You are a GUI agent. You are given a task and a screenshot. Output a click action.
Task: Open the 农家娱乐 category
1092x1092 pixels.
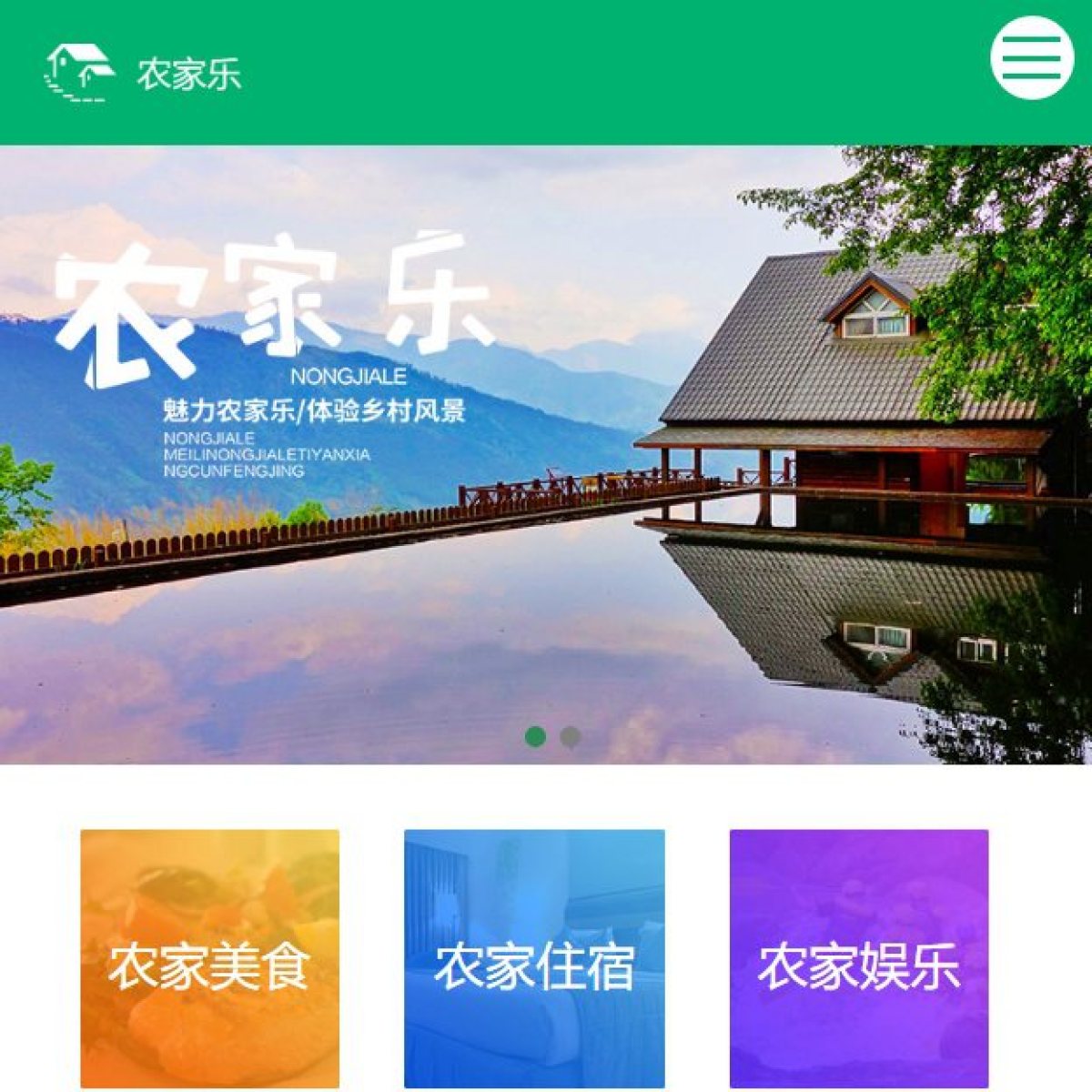pyautogui.click(x=859, y=958)
